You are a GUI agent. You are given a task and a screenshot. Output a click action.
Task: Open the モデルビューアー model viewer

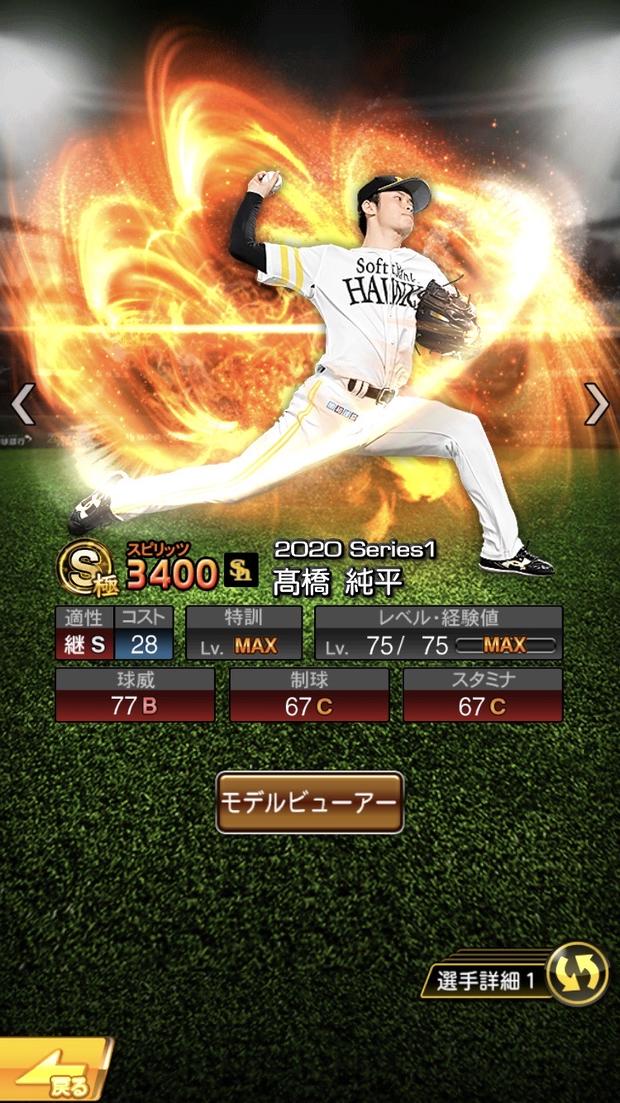point(310,802)
